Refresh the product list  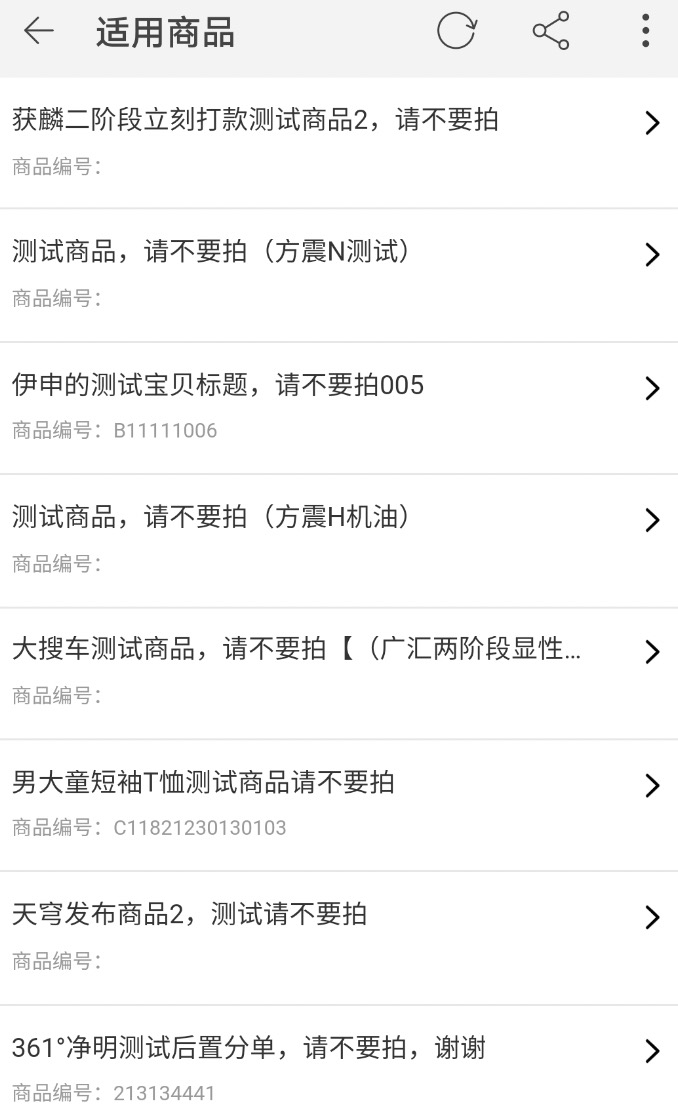(456, 31)
